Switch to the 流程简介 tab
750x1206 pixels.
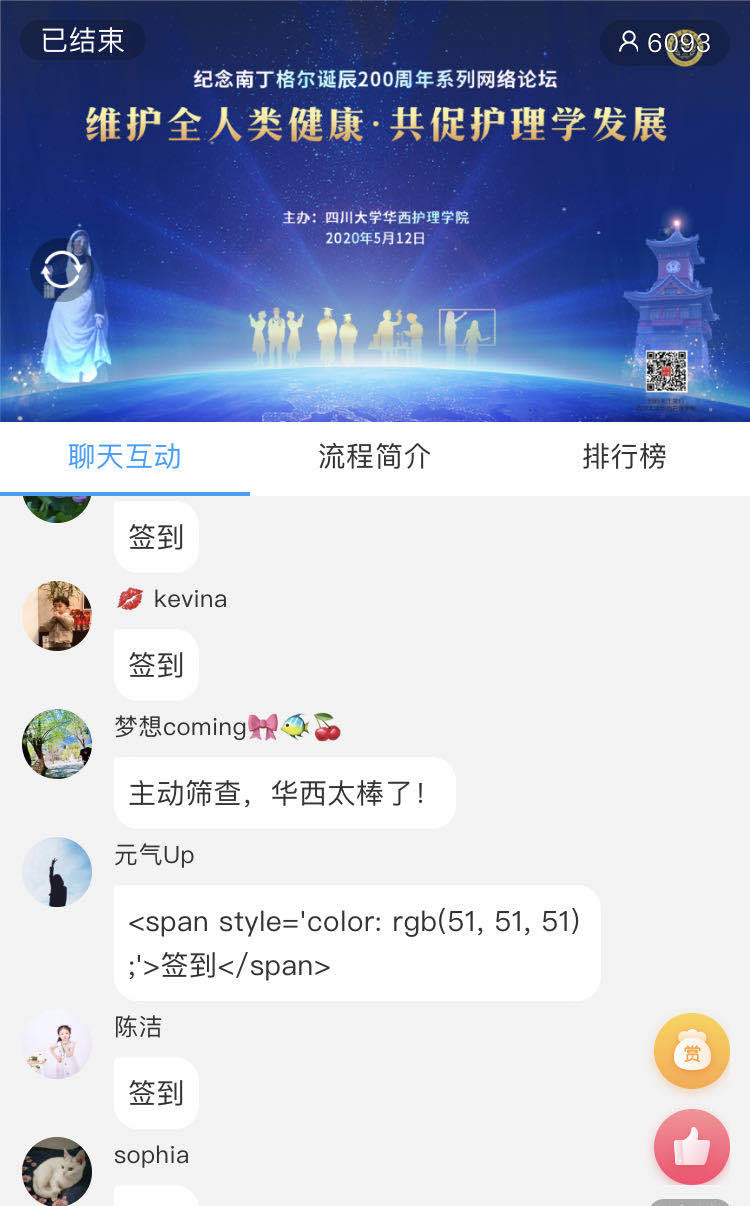[375, 458]
